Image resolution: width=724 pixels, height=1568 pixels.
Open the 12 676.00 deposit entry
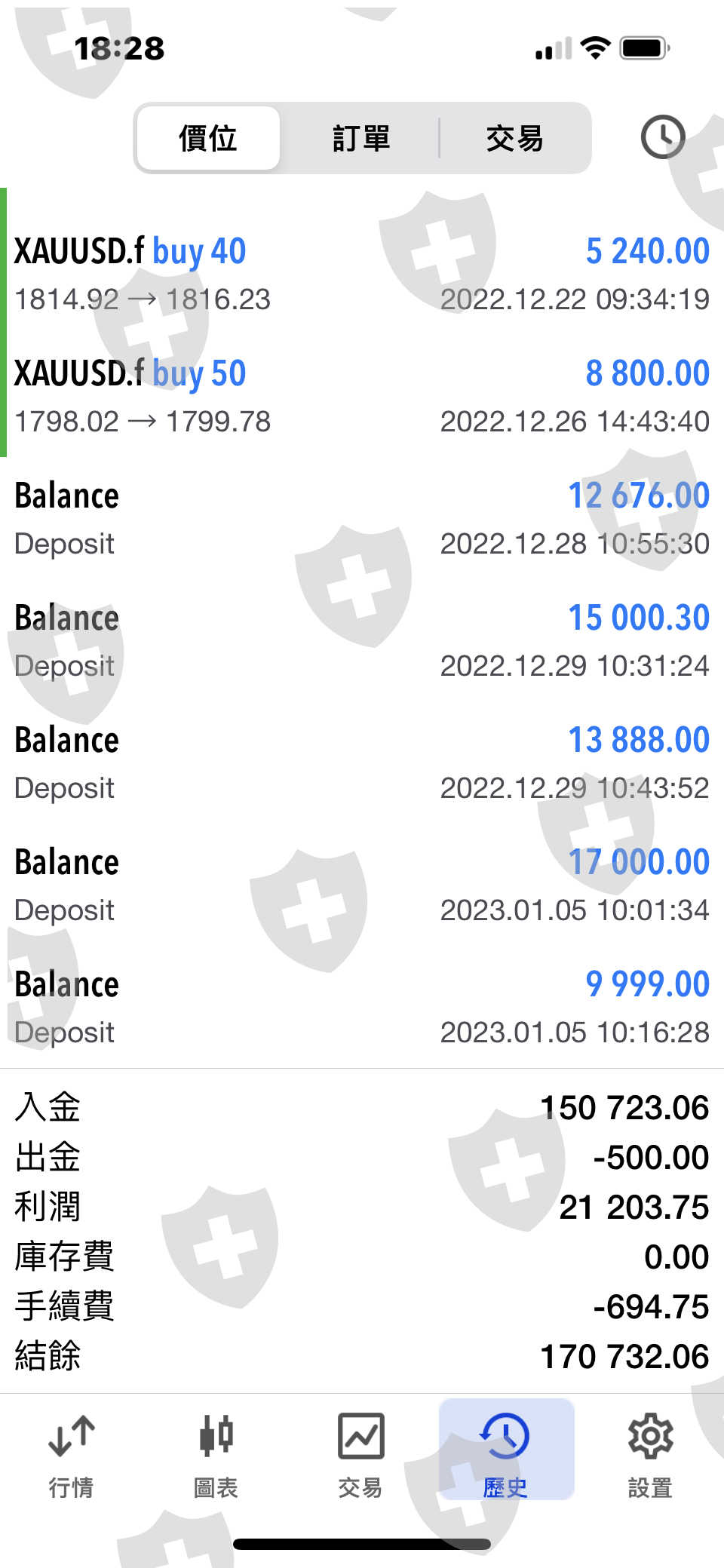coord(362,519)
